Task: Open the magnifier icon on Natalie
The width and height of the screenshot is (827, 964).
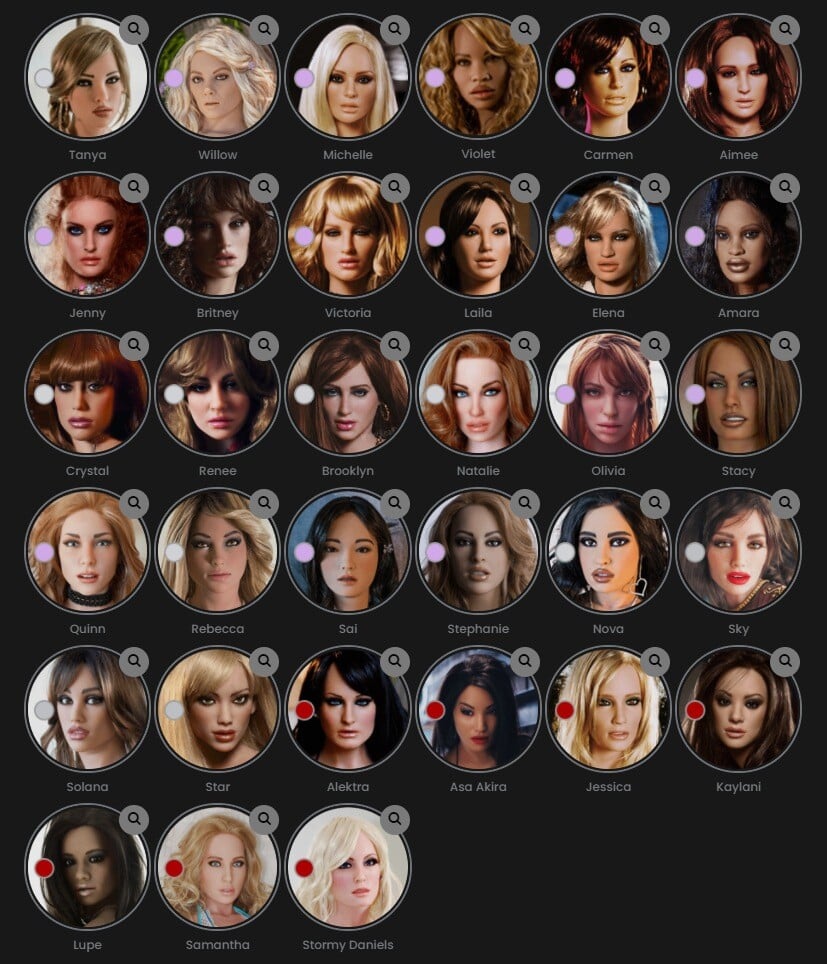Action: tap(525, 345)
